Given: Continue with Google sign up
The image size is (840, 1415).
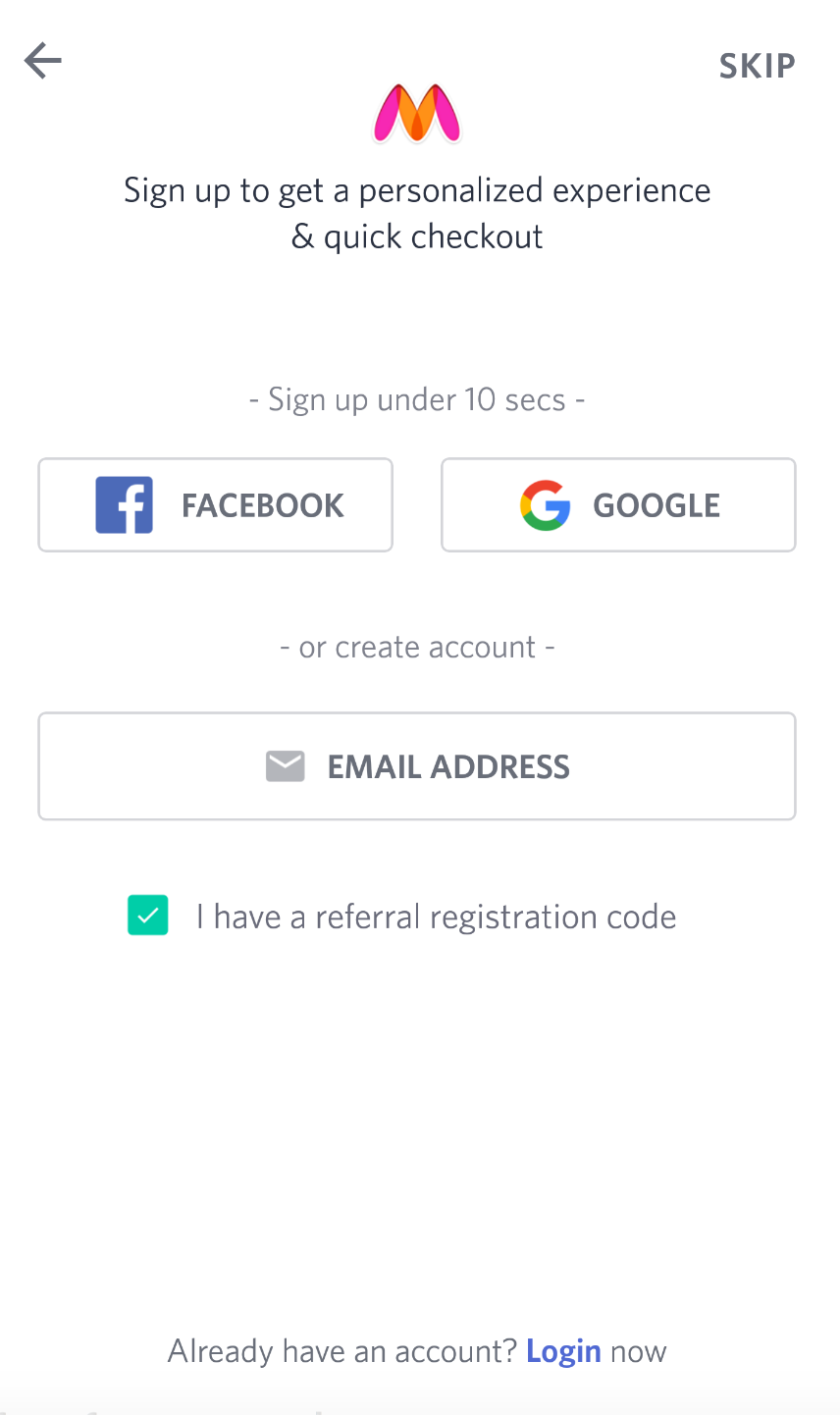Looking at the screenshot, I should point(618,505).
